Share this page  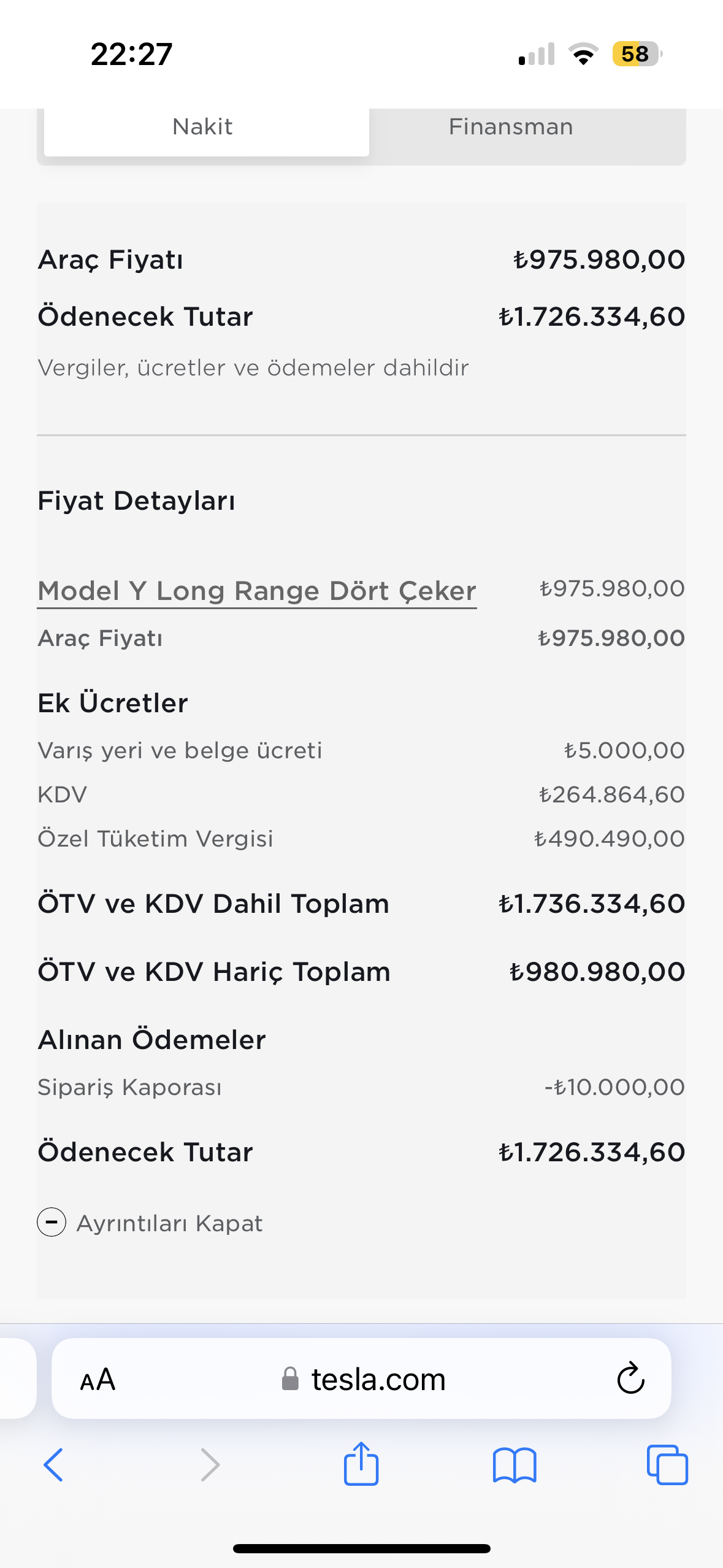[361, 1463]
